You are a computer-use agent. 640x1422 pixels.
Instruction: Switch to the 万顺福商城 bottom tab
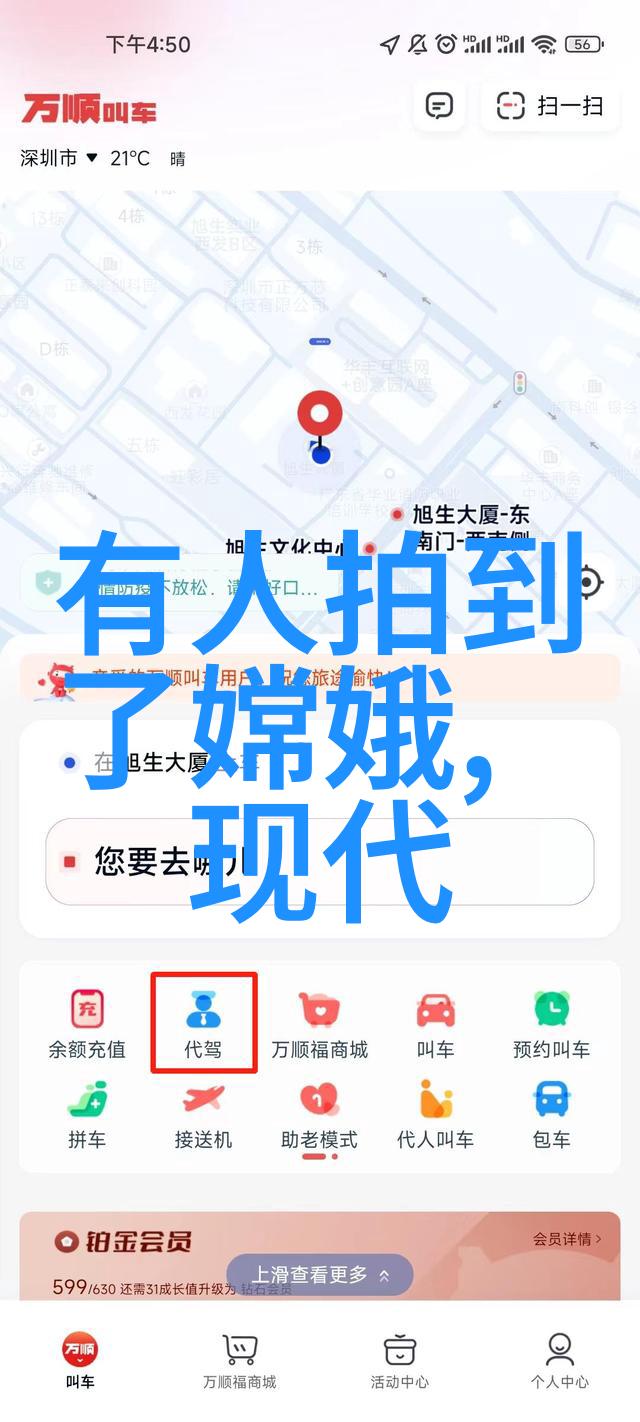coord(239,1362)
